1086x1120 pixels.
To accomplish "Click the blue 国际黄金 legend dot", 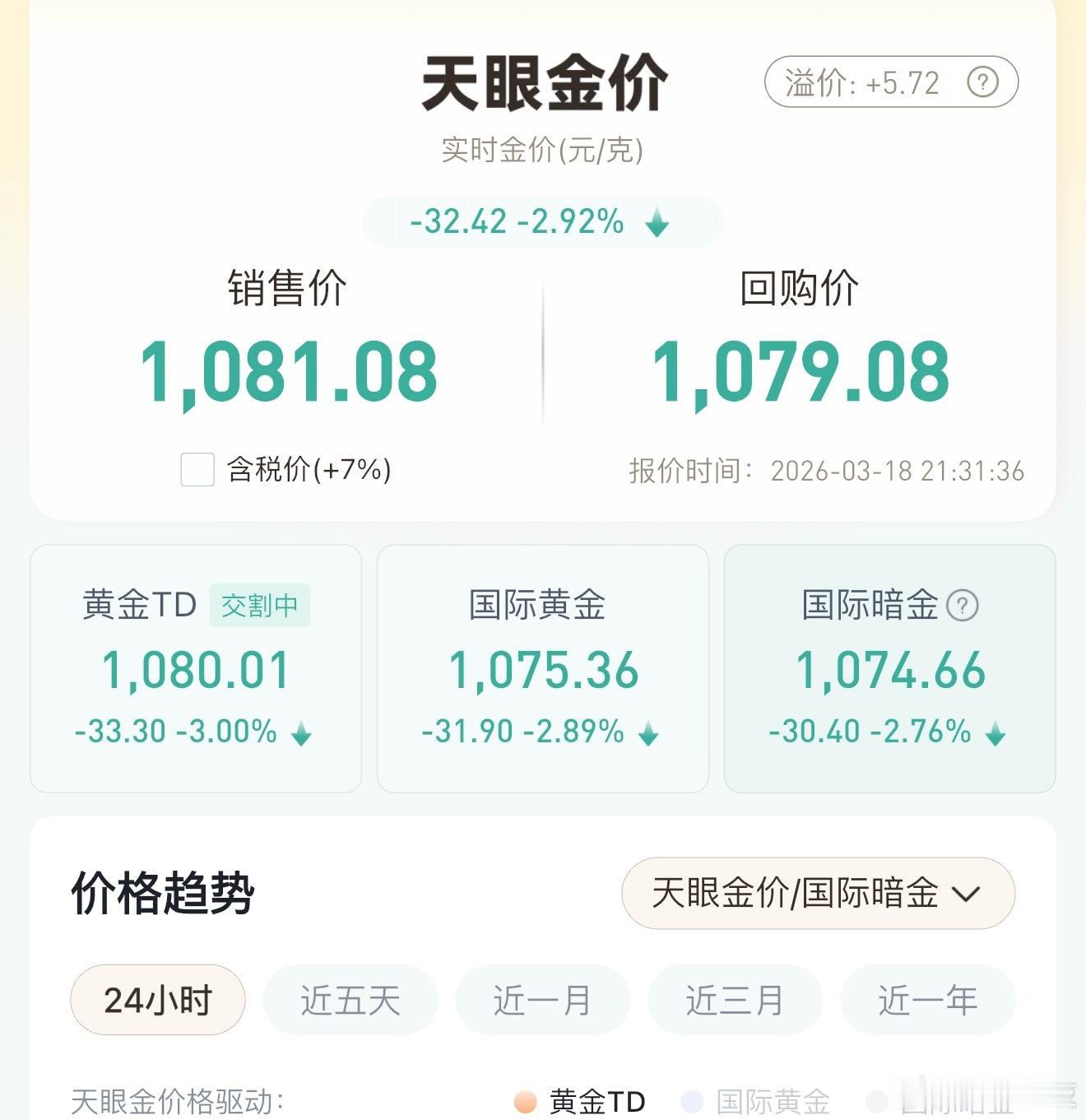I will (x=692, y=1100).
